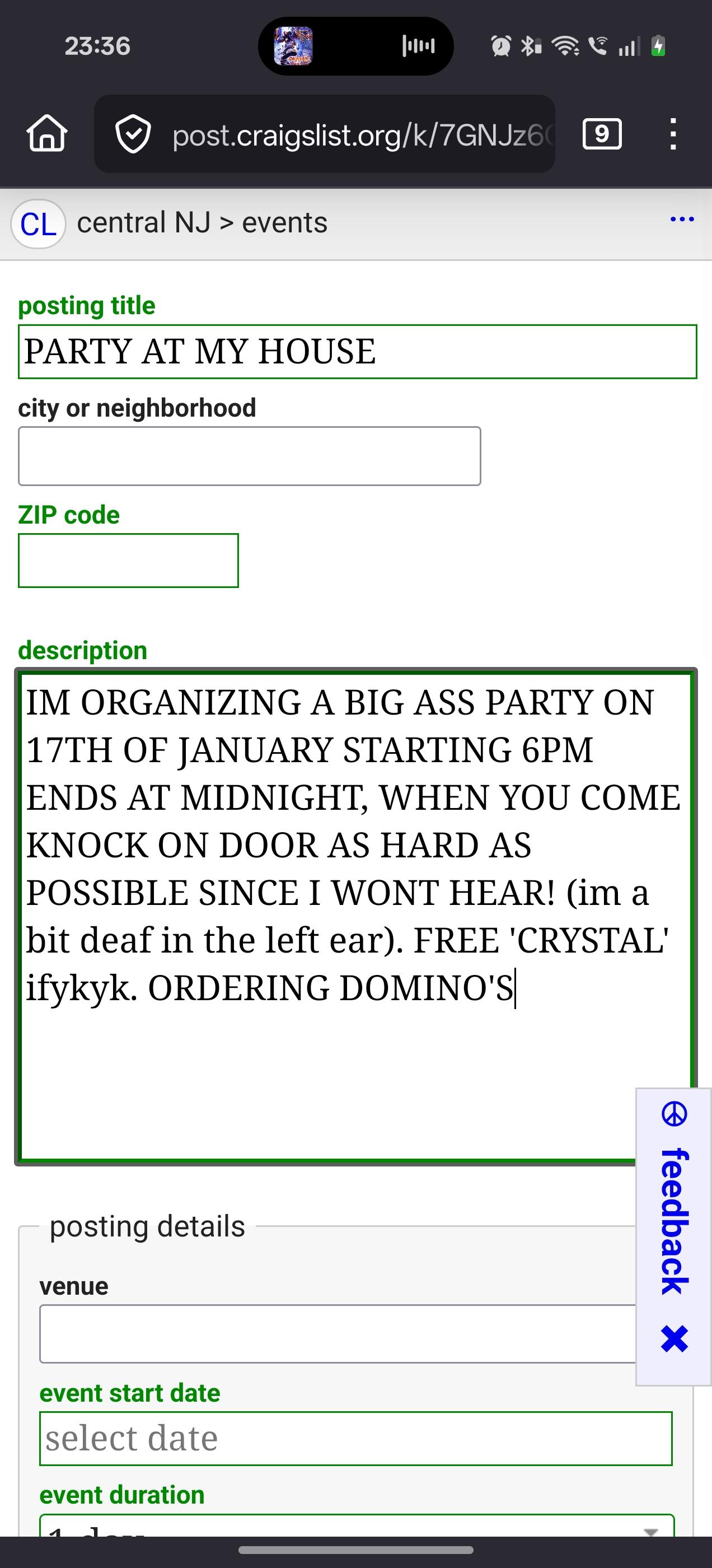Tap the craigslist URL address bar
Viewport: 712px width, 1568px height.
coord(359,134)
